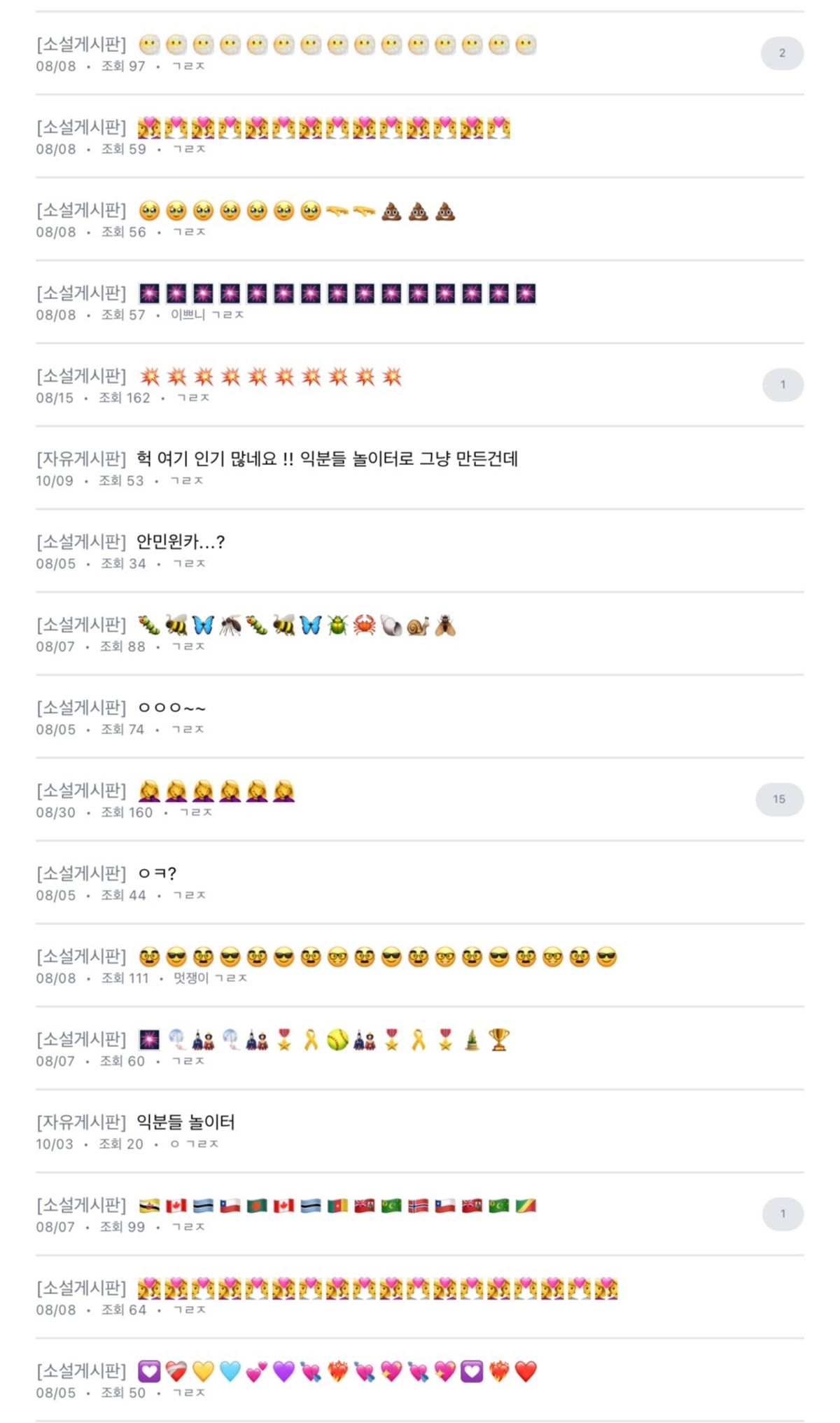Viewport: 840px width, 1423px height.
Task: Open the 익분들 놀이터 post
Action: tap(185, 1122)
